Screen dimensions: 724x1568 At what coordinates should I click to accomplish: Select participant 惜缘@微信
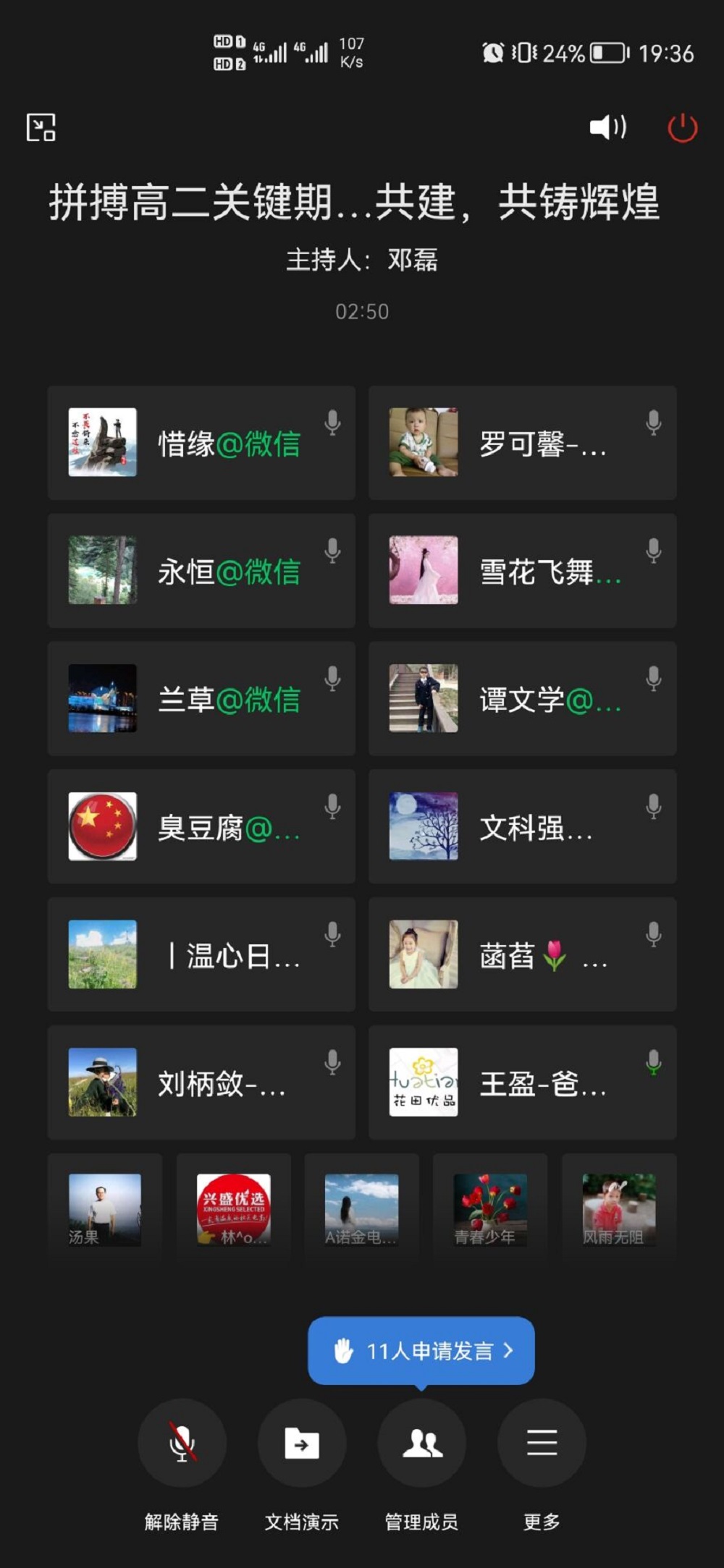point(201,443)
